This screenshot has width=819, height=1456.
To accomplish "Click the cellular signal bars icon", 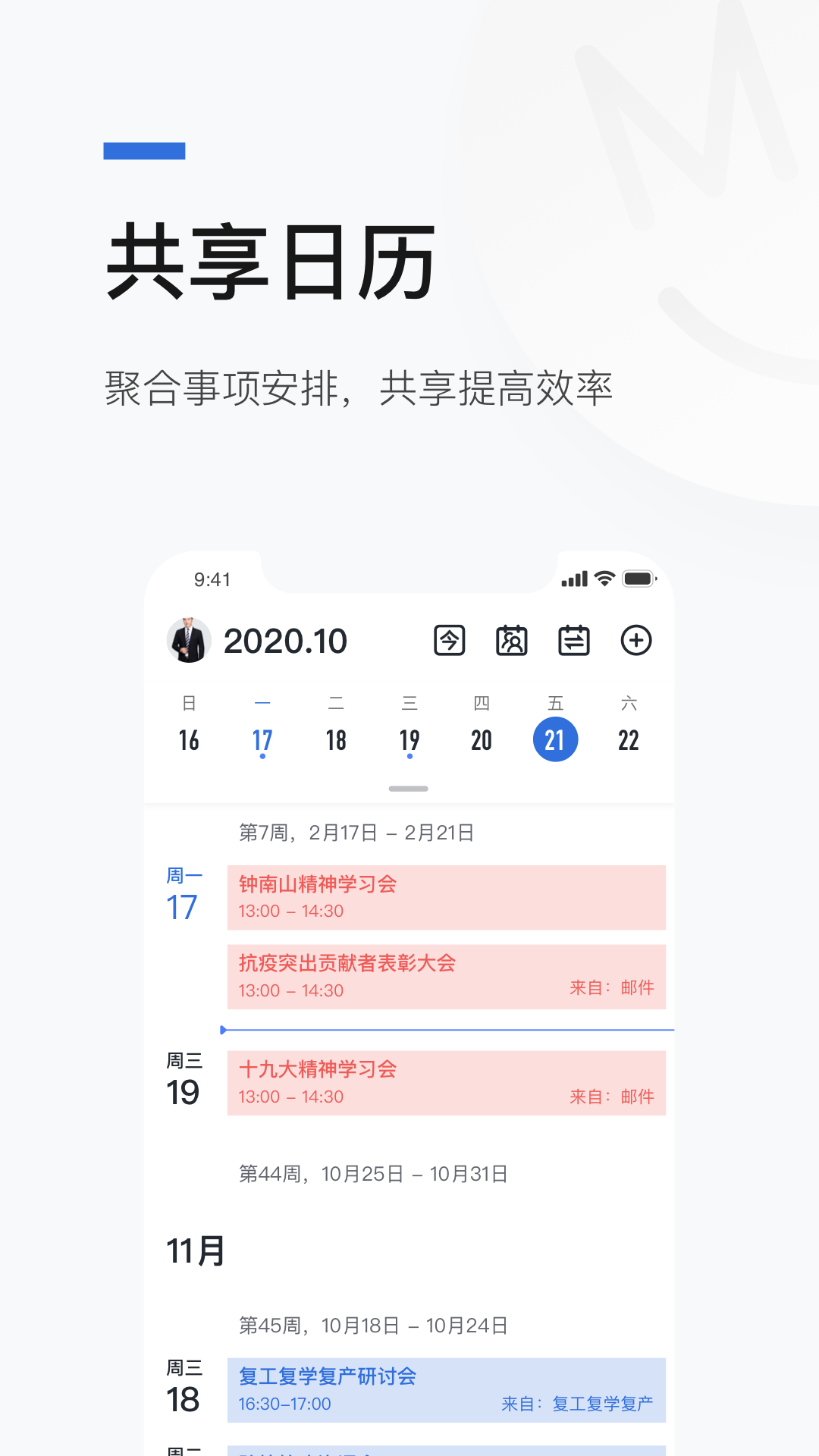I will (x=573, y=579).
